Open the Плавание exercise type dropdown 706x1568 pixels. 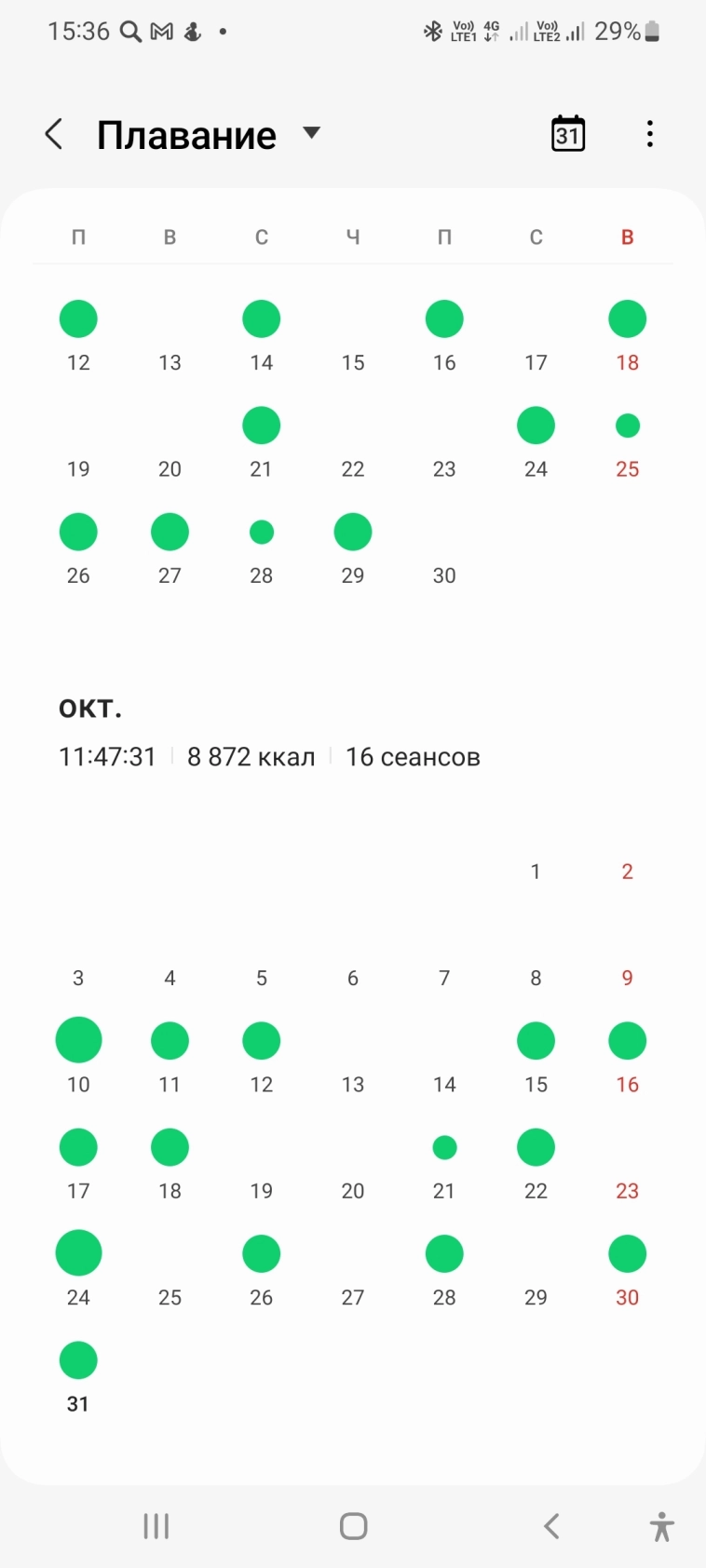pyautogui.click(x=311, y=134)
